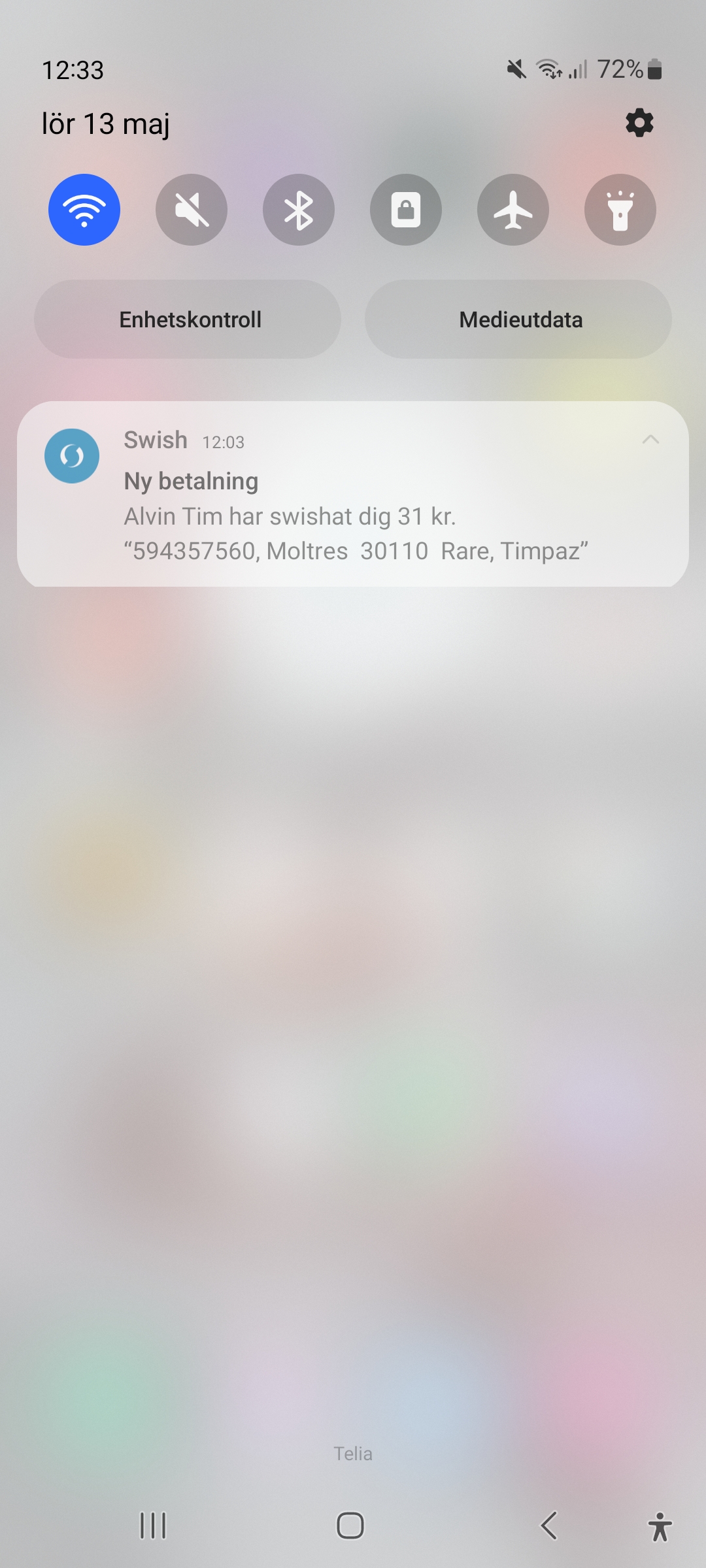Open recent apps from the navigation bar
706x1568 pixels.
(x=153, y=1526)
